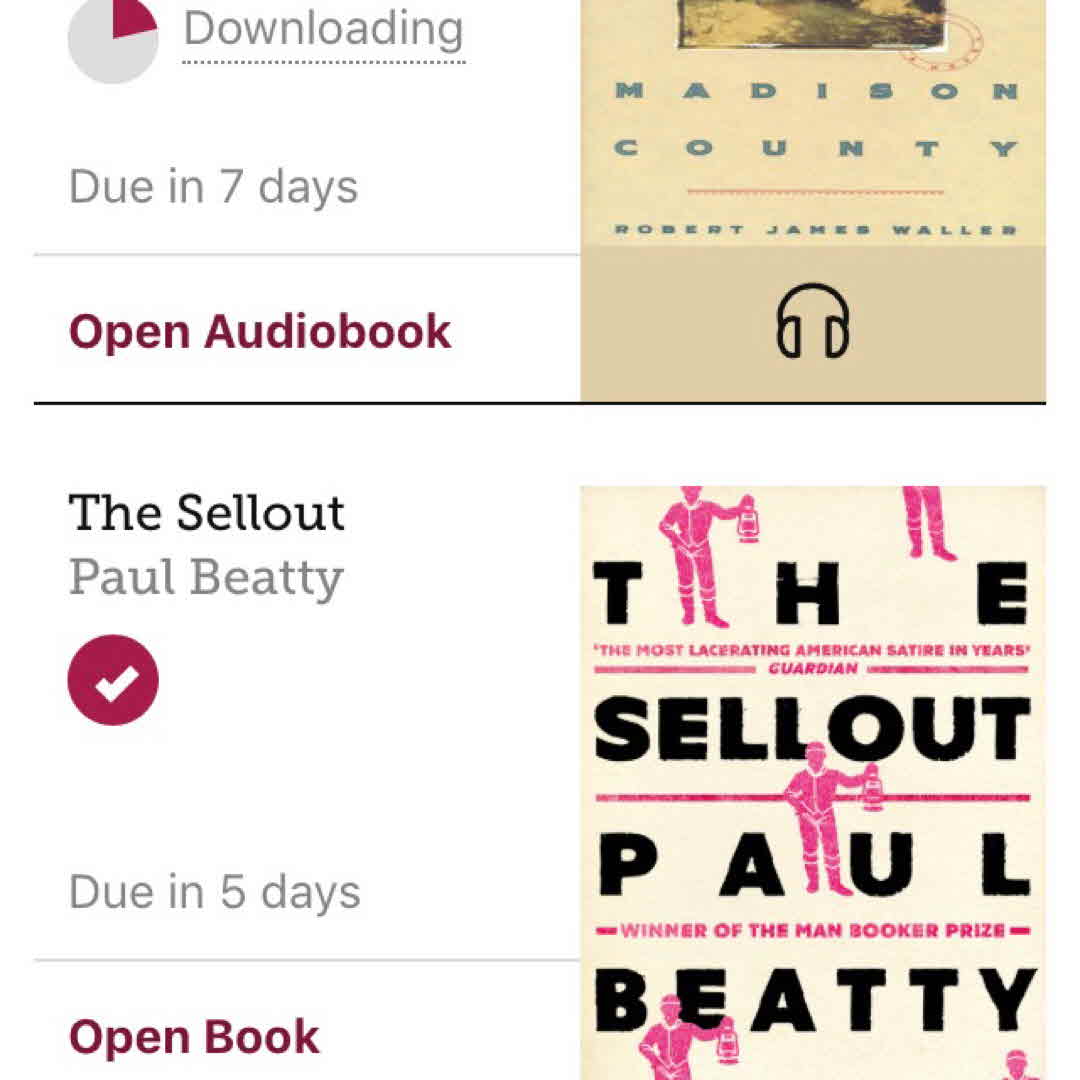Tap the Downloading status link
This screenshot has width=1080, height=1080.
point(323,30)
